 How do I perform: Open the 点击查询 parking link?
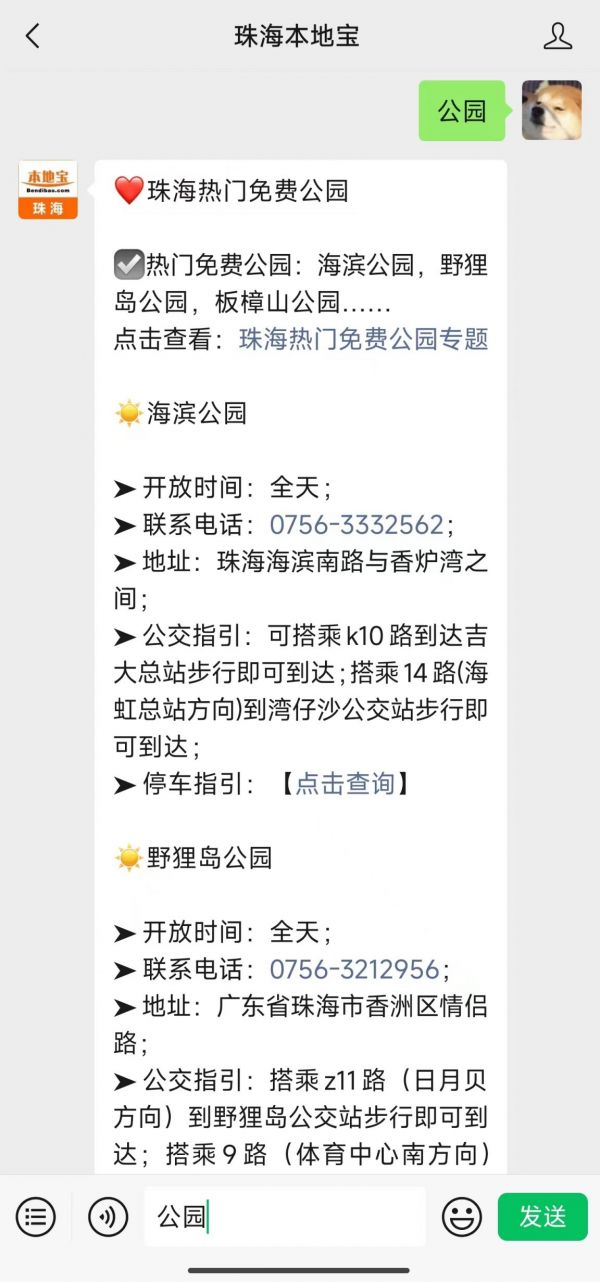(x=345, y=784)
